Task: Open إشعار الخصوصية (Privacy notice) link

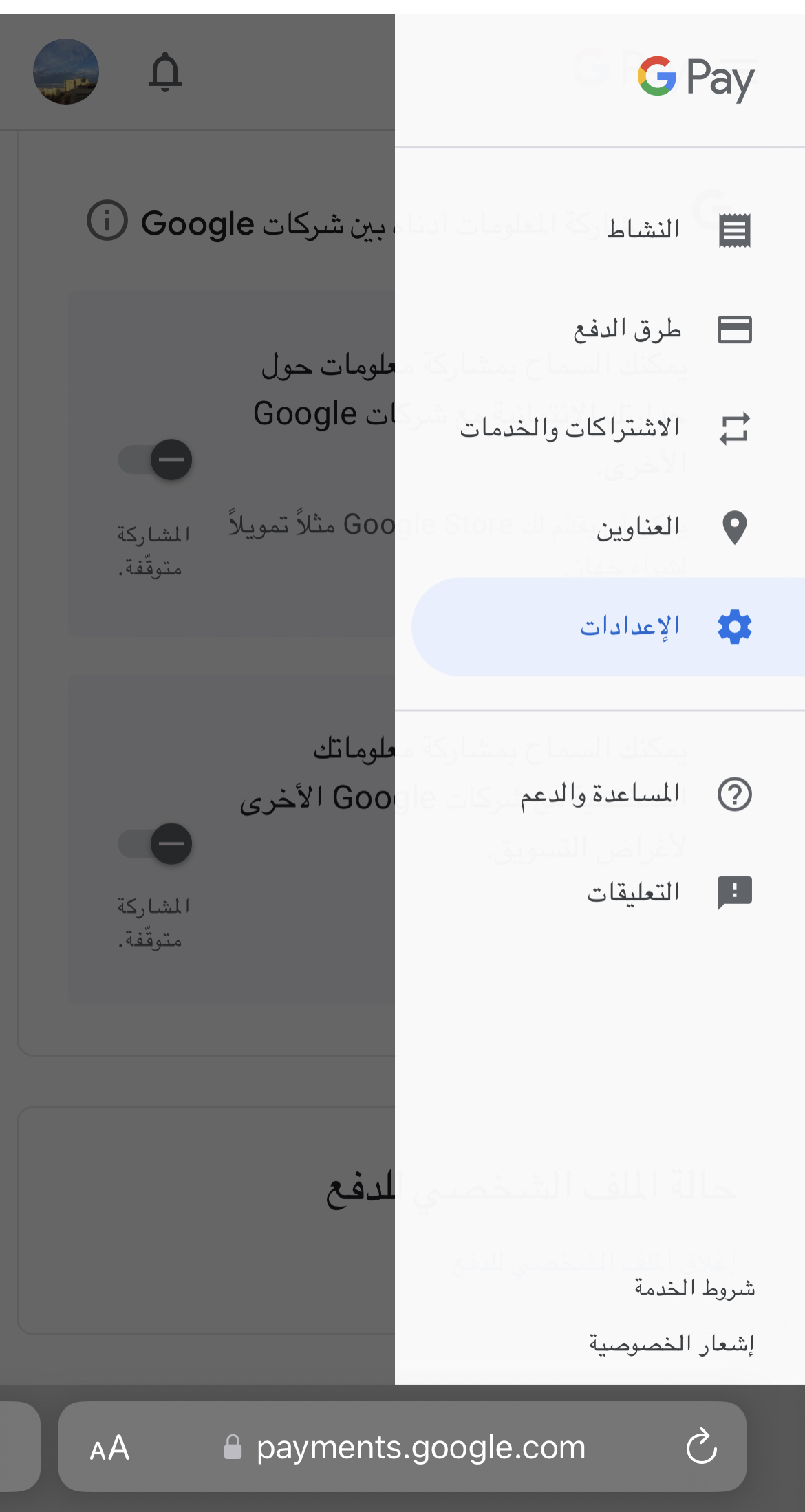Action: (x=672, y=1343)
